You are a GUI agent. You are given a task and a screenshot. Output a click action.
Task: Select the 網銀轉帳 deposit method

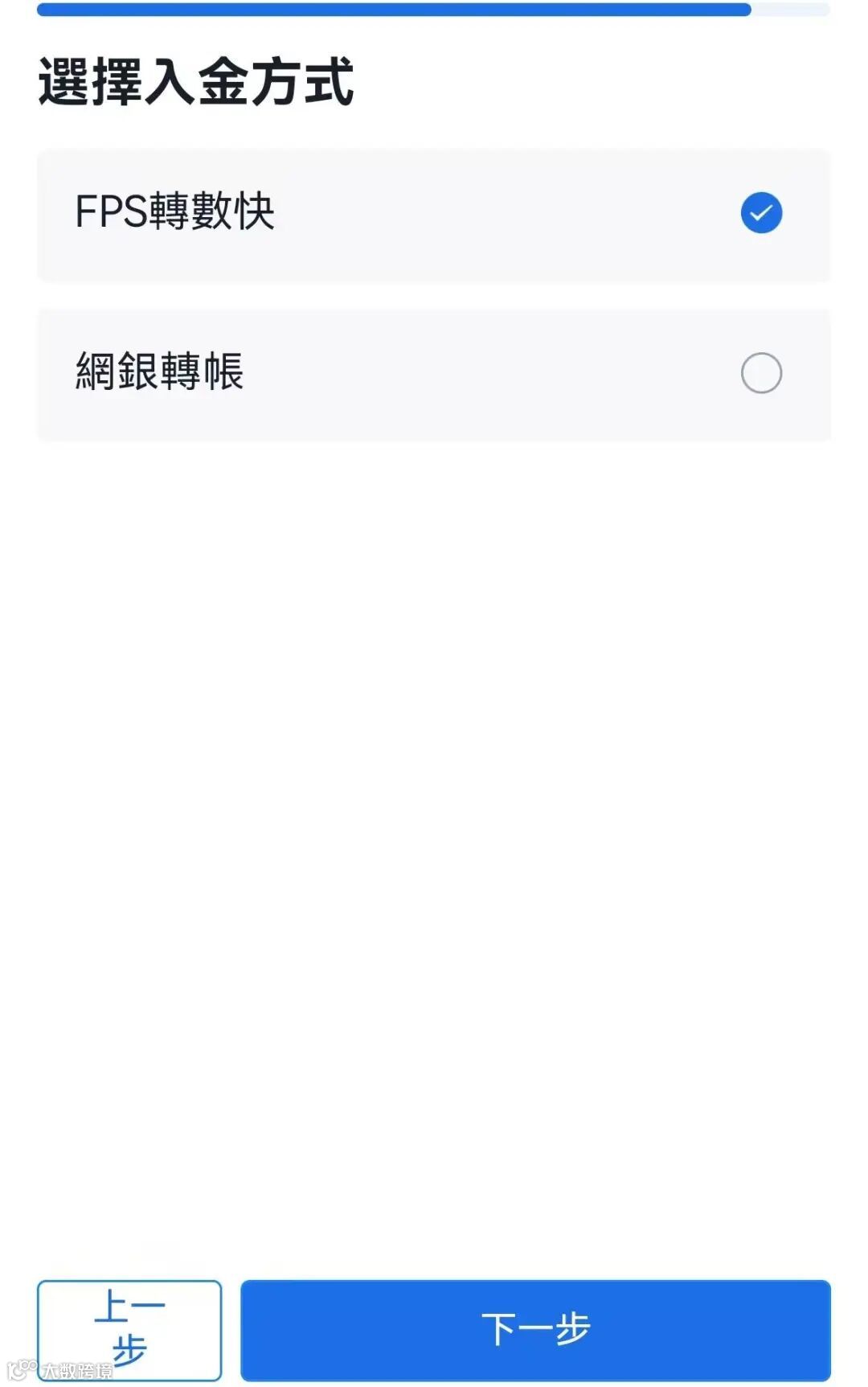(x=434, y=371)
